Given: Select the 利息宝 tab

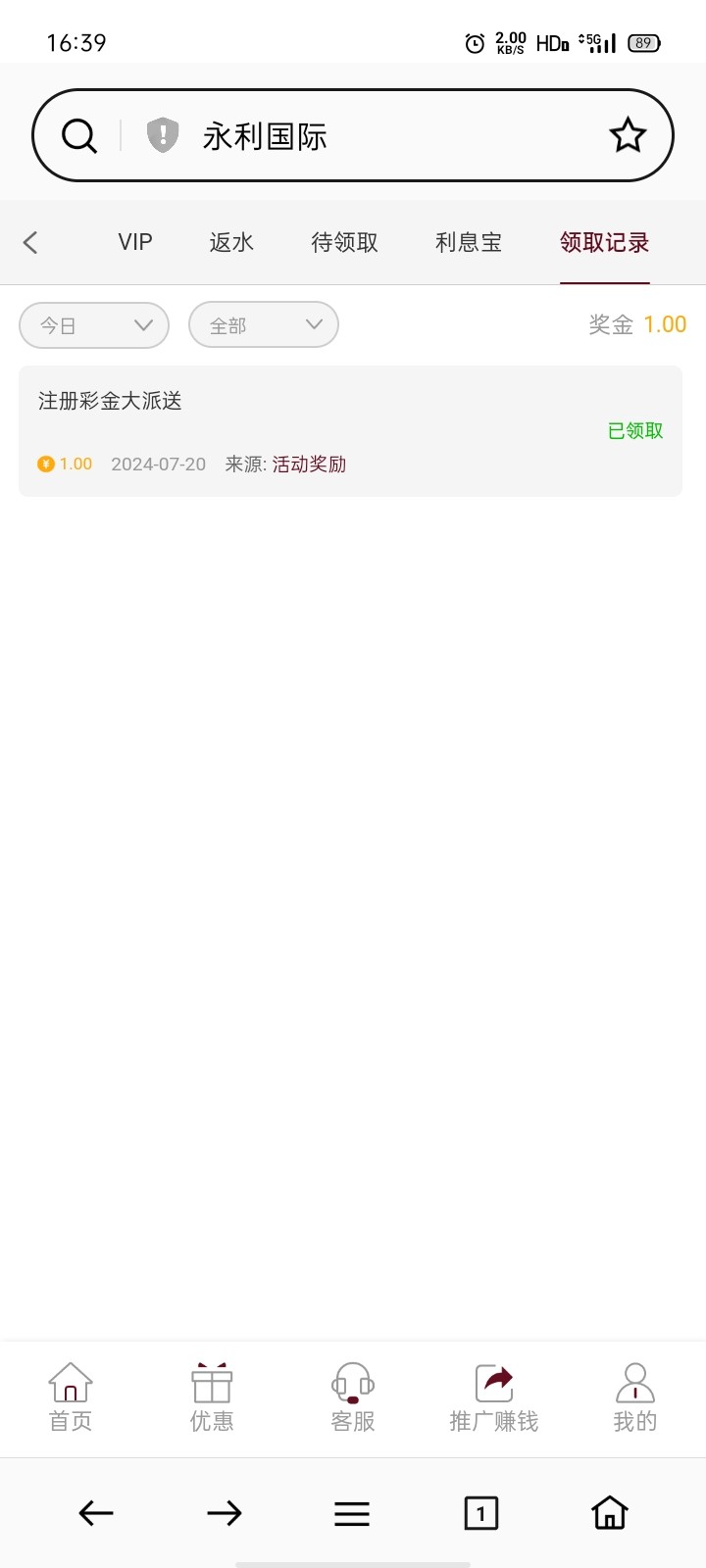Looking at the screenshot, I should [469, 242].
